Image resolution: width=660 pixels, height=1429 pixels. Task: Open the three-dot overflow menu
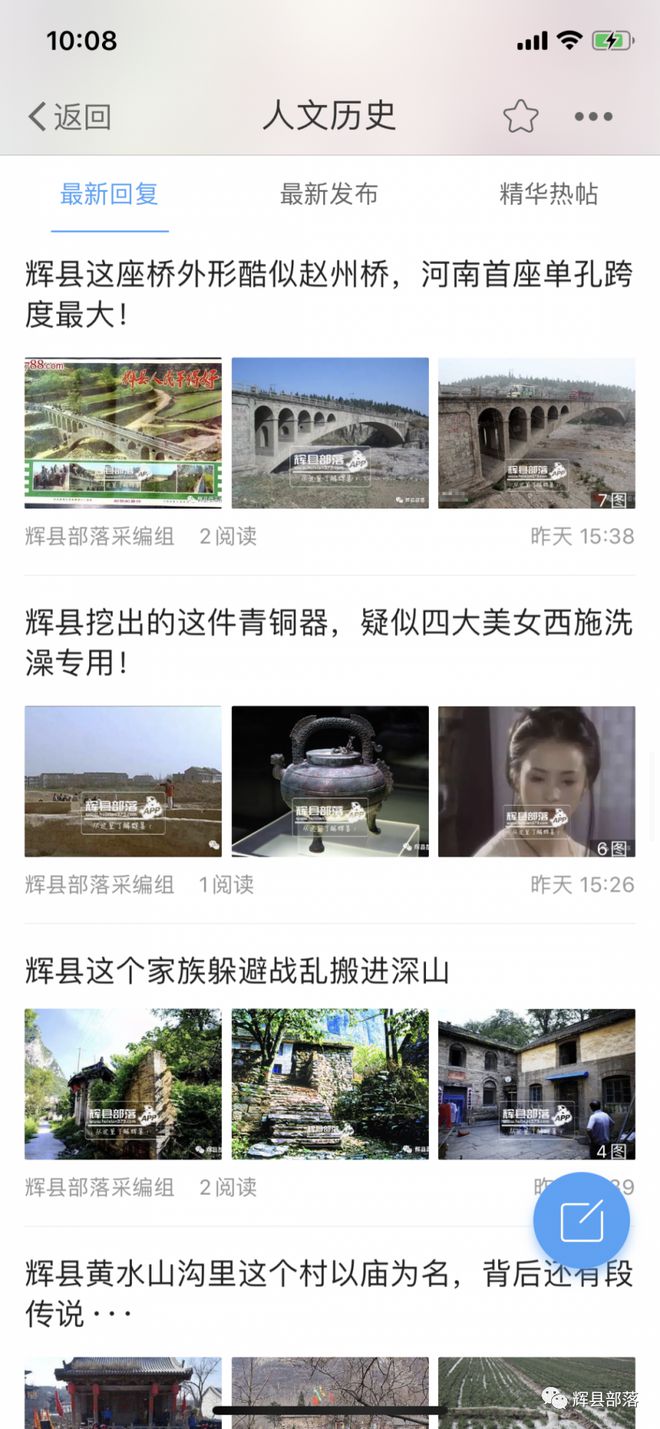(593, 117)
